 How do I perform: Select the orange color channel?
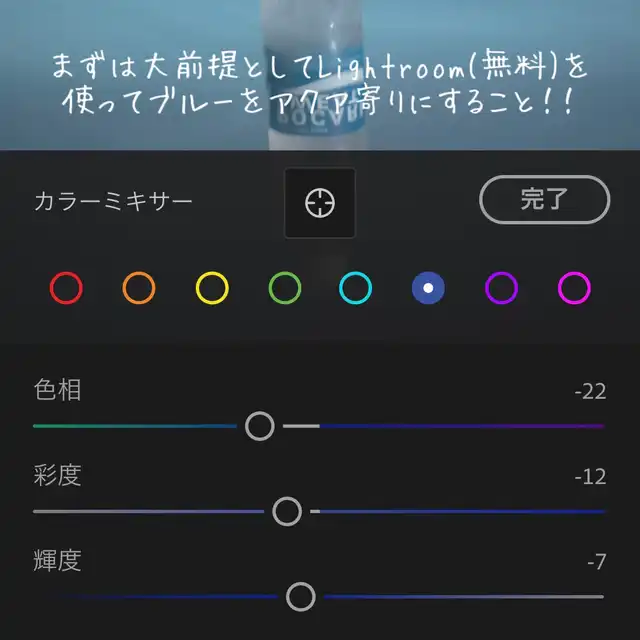[x=139, y=288]
